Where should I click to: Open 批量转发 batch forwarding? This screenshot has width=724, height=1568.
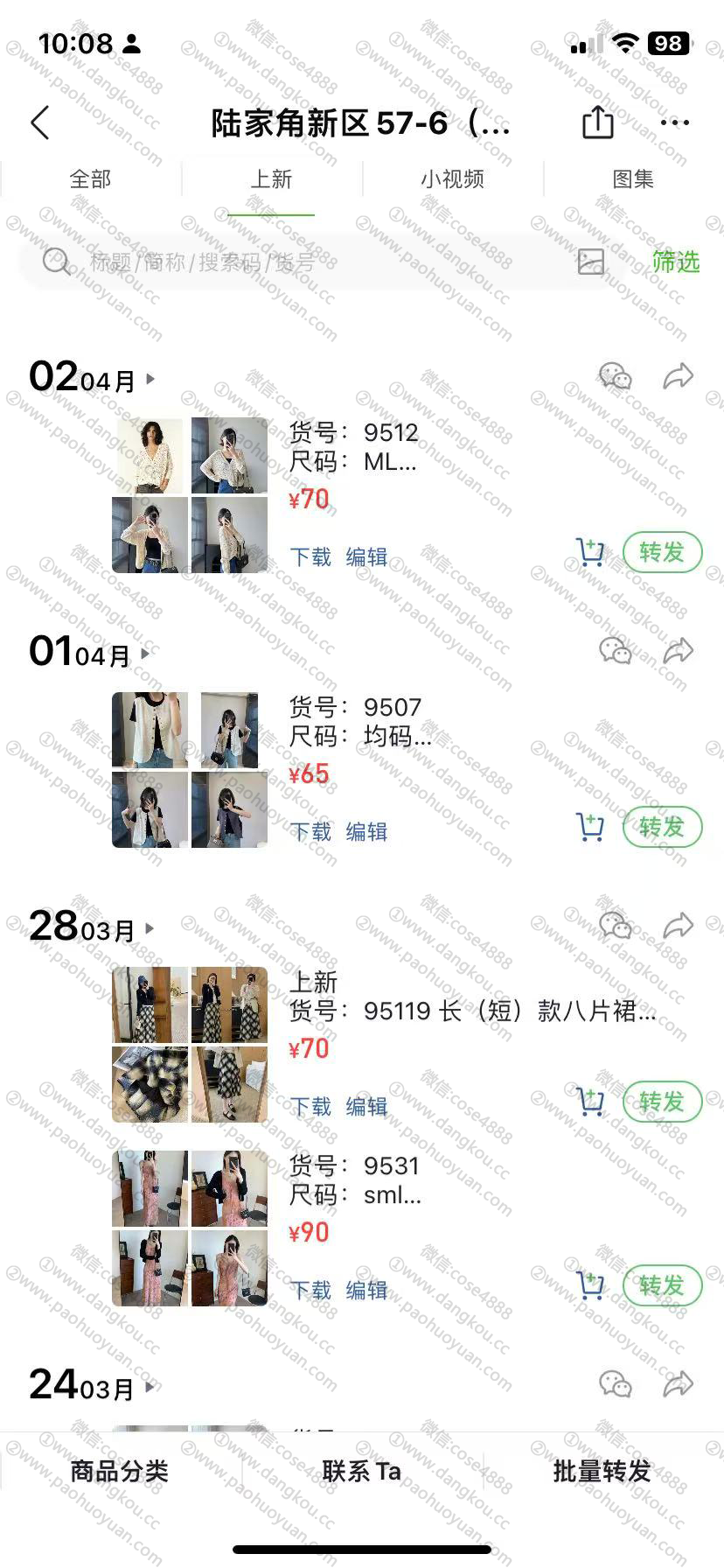coord(602,1472)
